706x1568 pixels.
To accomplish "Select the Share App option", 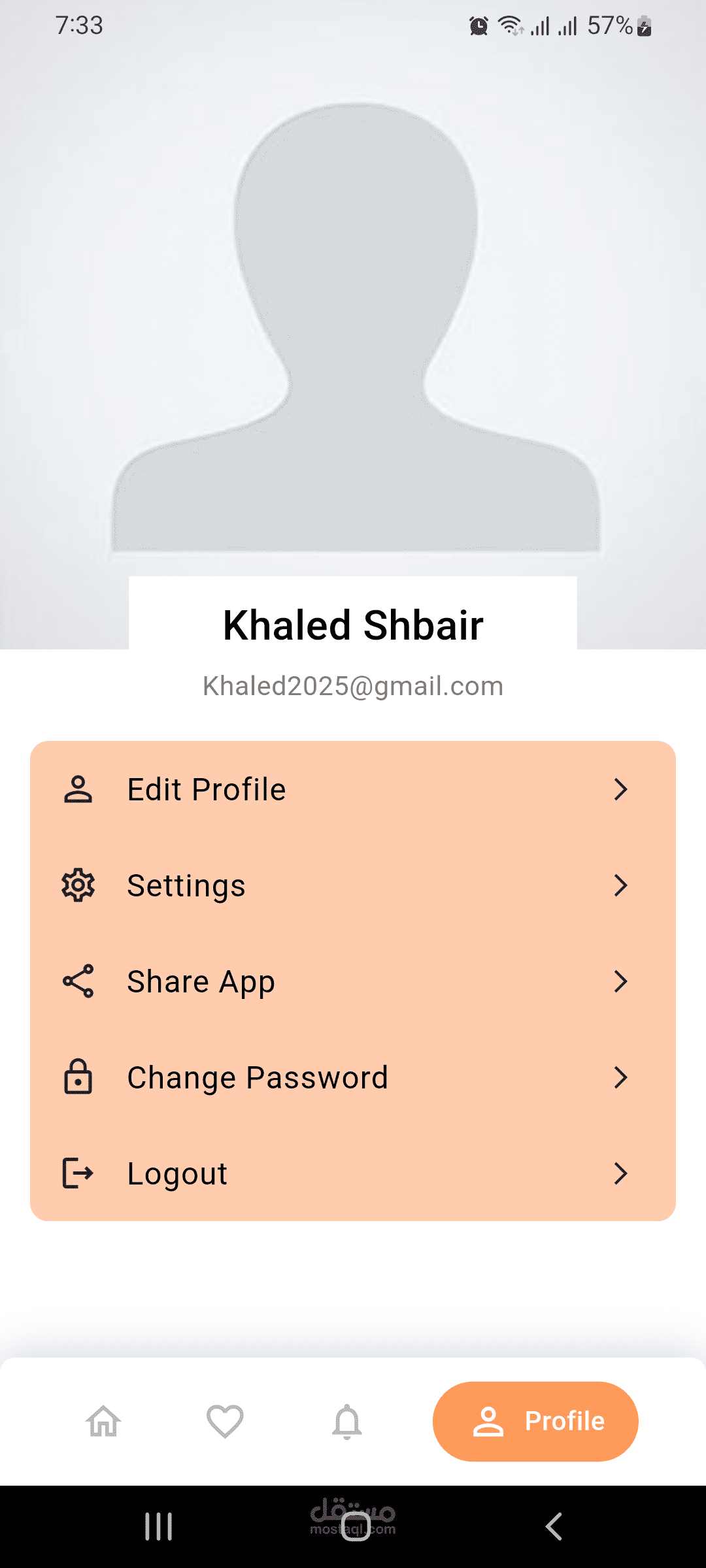I will click(352, 981).
